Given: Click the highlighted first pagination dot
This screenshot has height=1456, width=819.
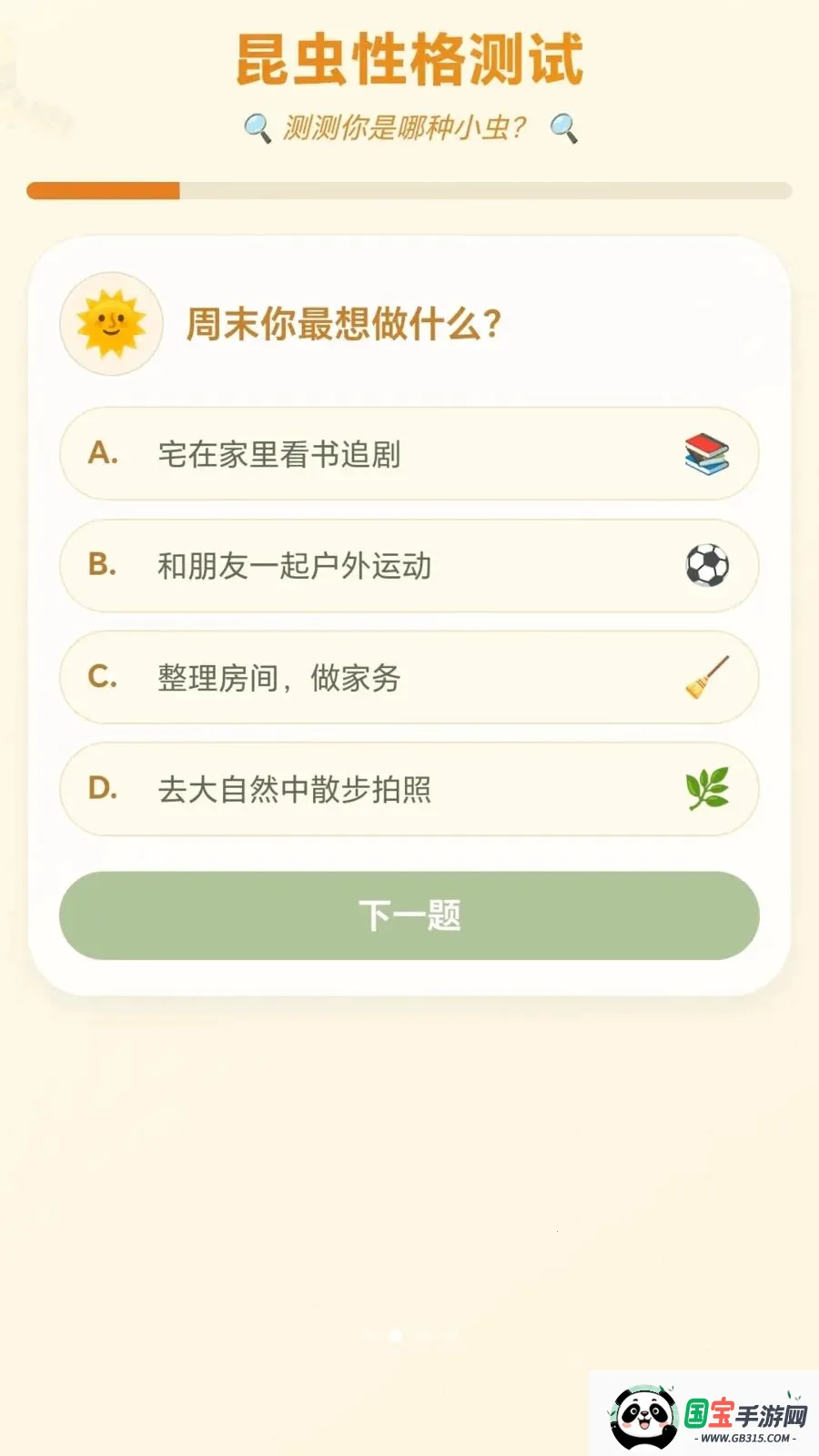Looking at the screenshot, I should point(396,1334).
